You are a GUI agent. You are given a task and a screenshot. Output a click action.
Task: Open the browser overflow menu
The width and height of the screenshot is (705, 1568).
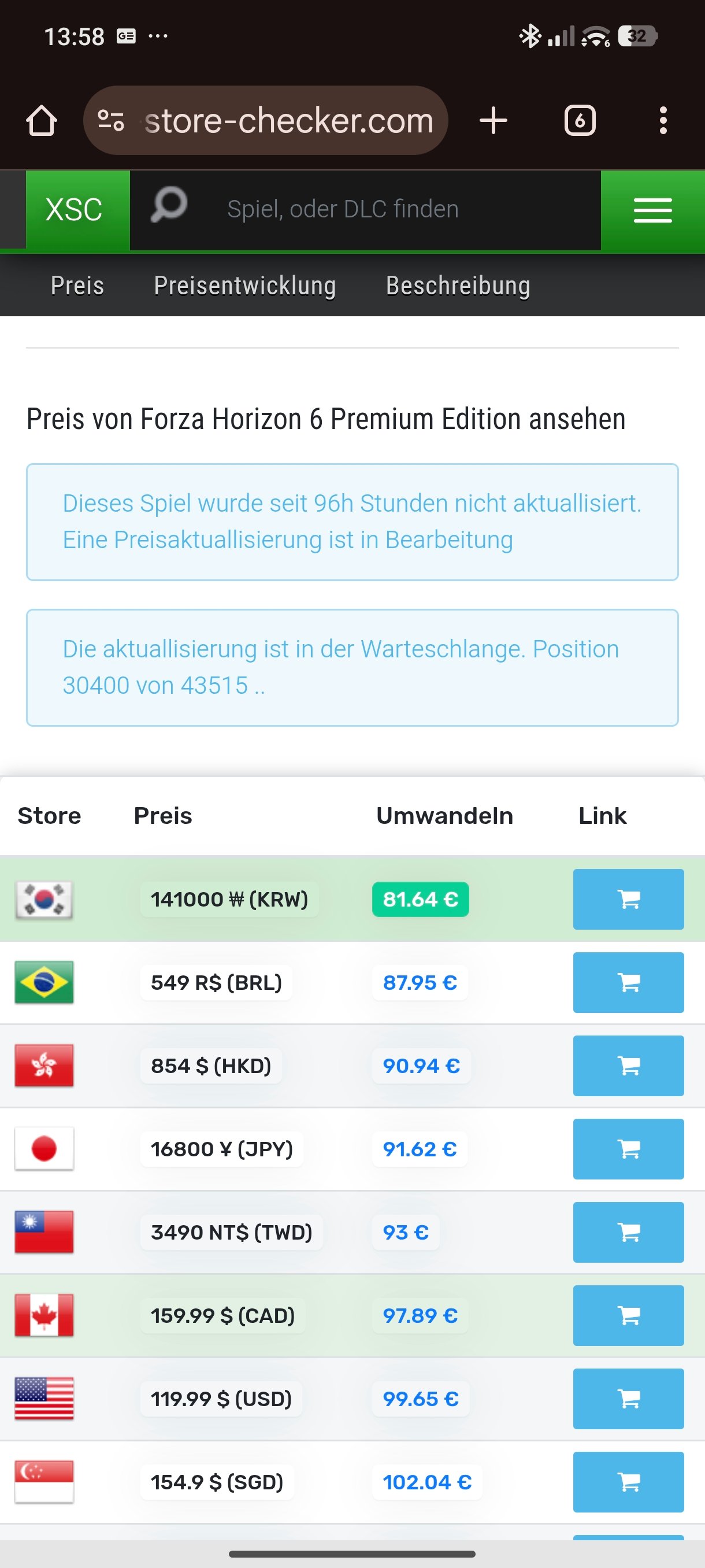click(x=663, y=120)
